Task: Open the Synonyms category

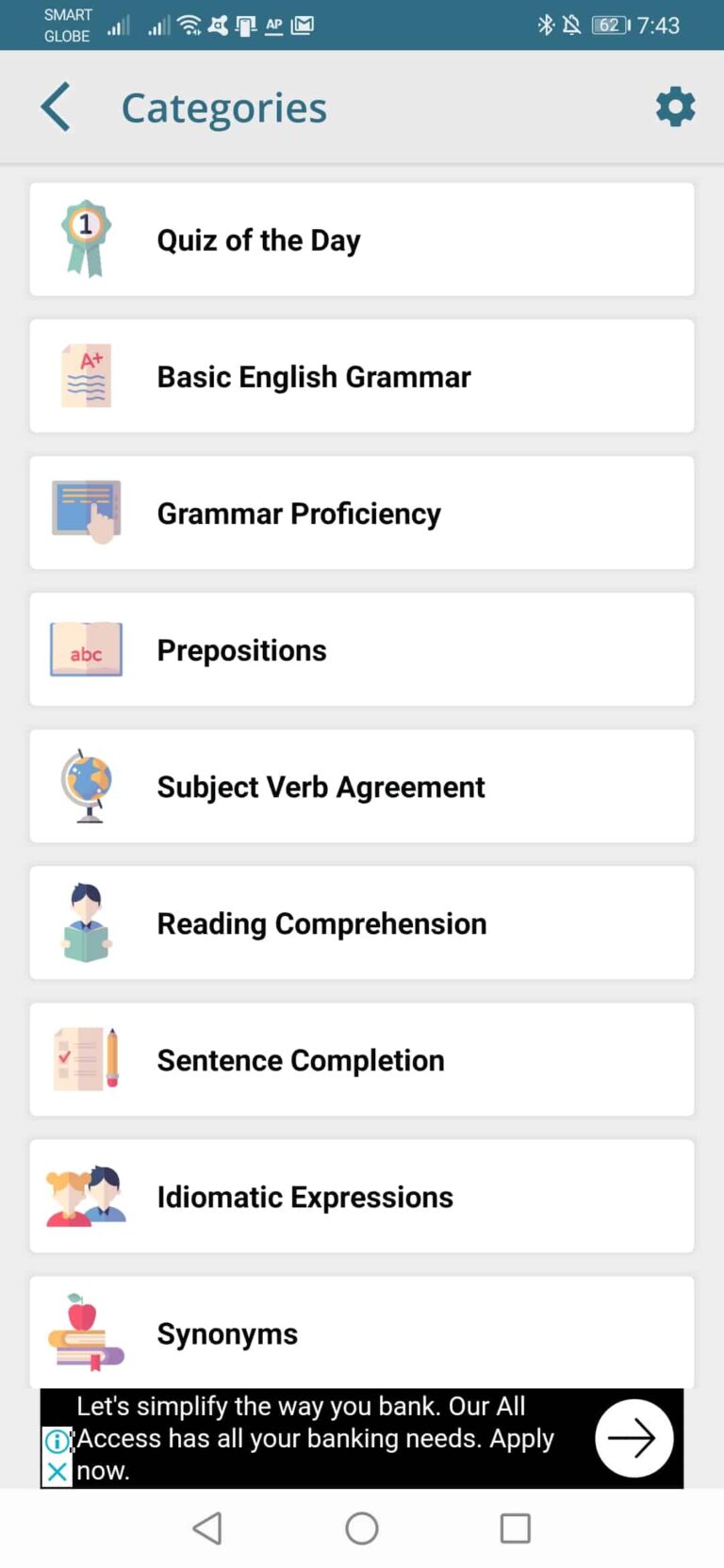Action: click(x=362, y=1332)
